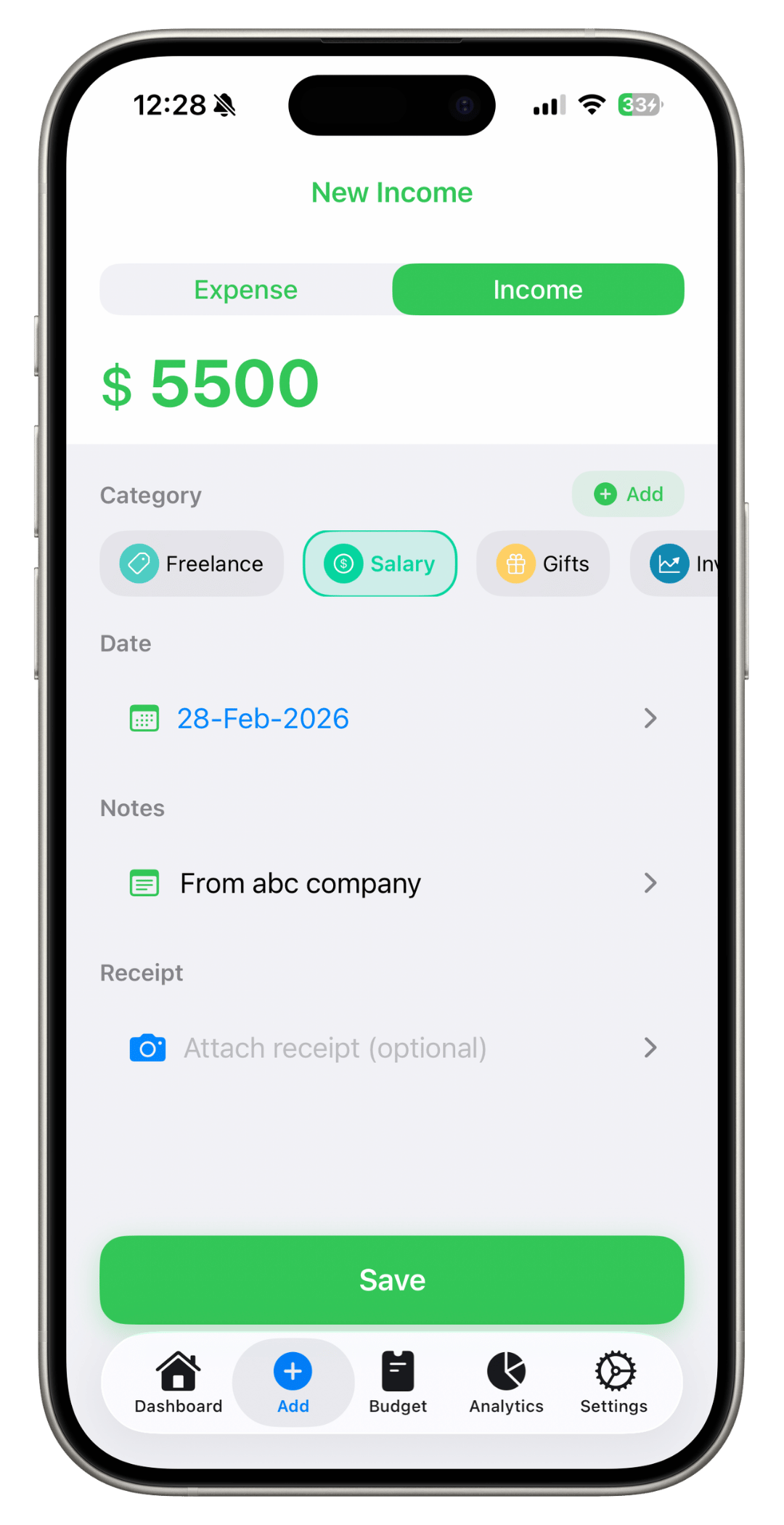Edit the note From abc company
784x1525 pixels.
click(392, 883)
